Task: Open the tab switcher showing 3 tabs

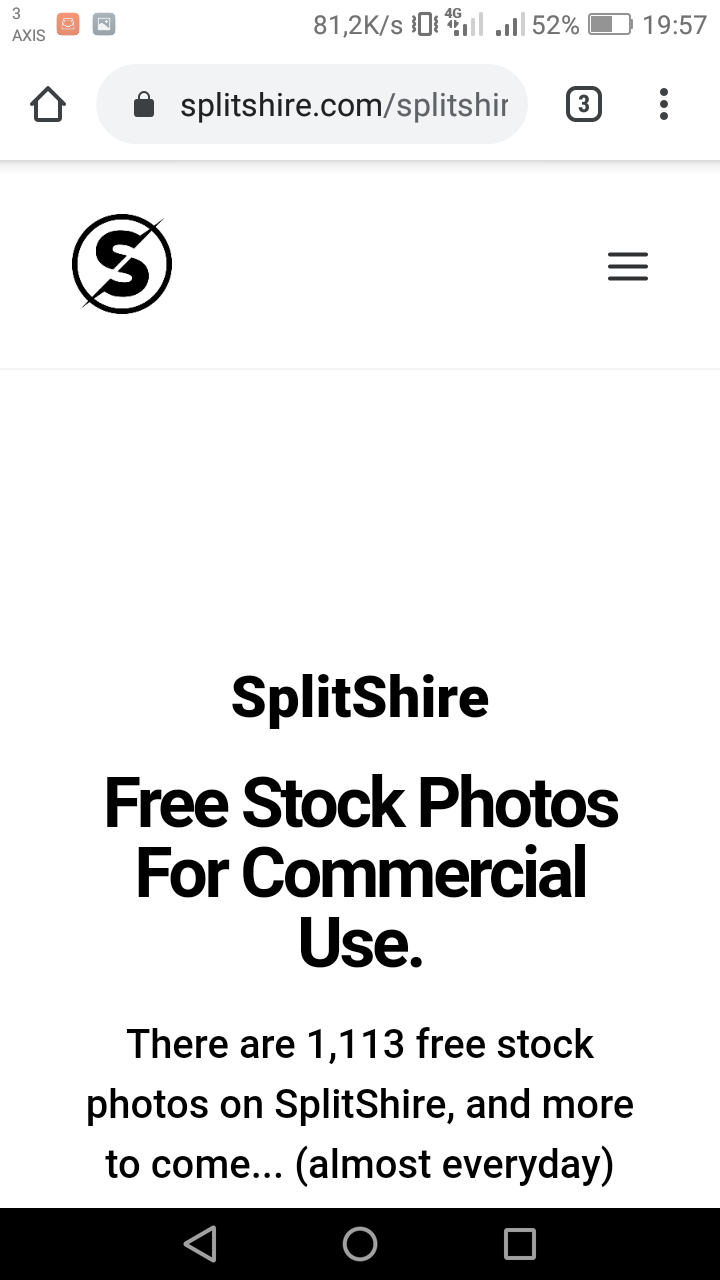Action: click(584, 104)
